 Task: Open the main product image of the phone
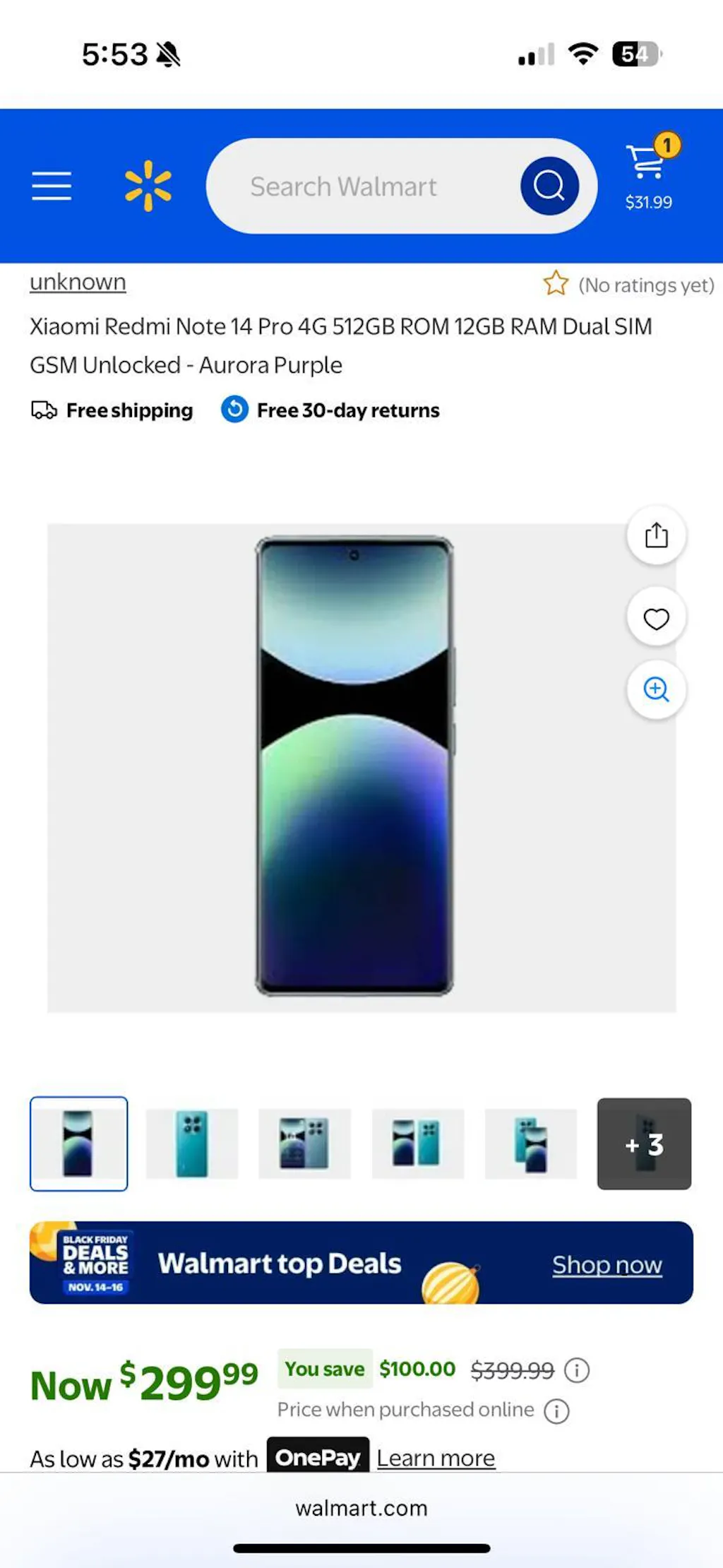tap(354, 767)
